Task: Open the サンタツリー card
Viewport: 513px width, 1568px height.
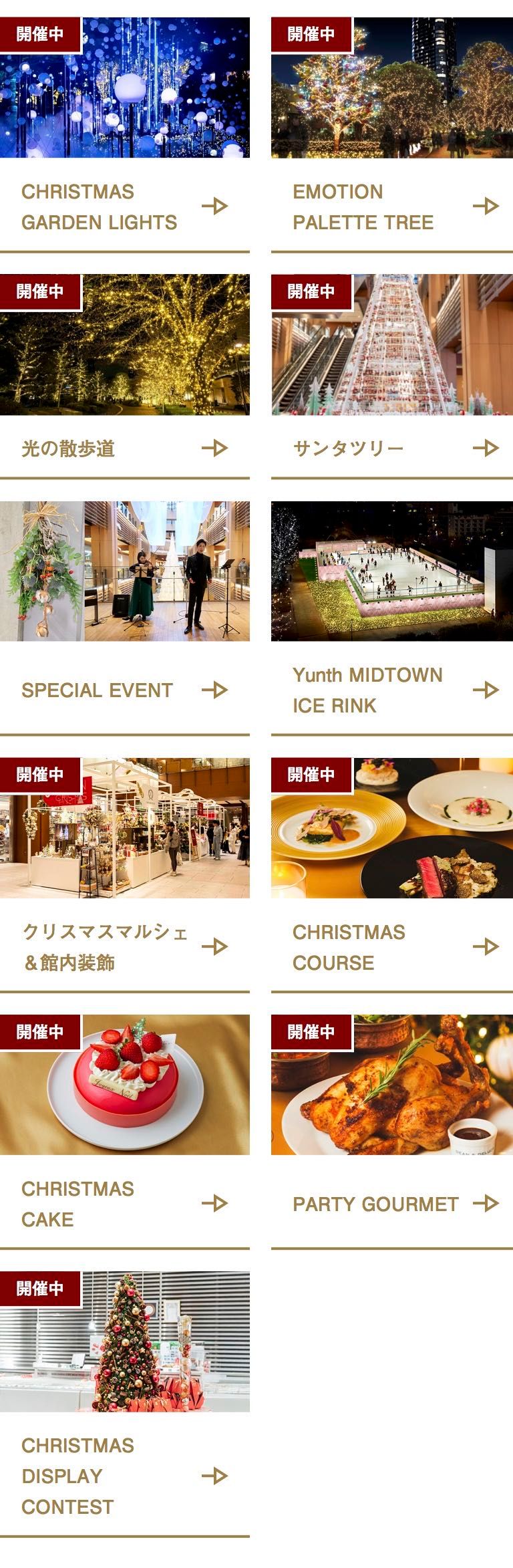Action: click(391, 448)
